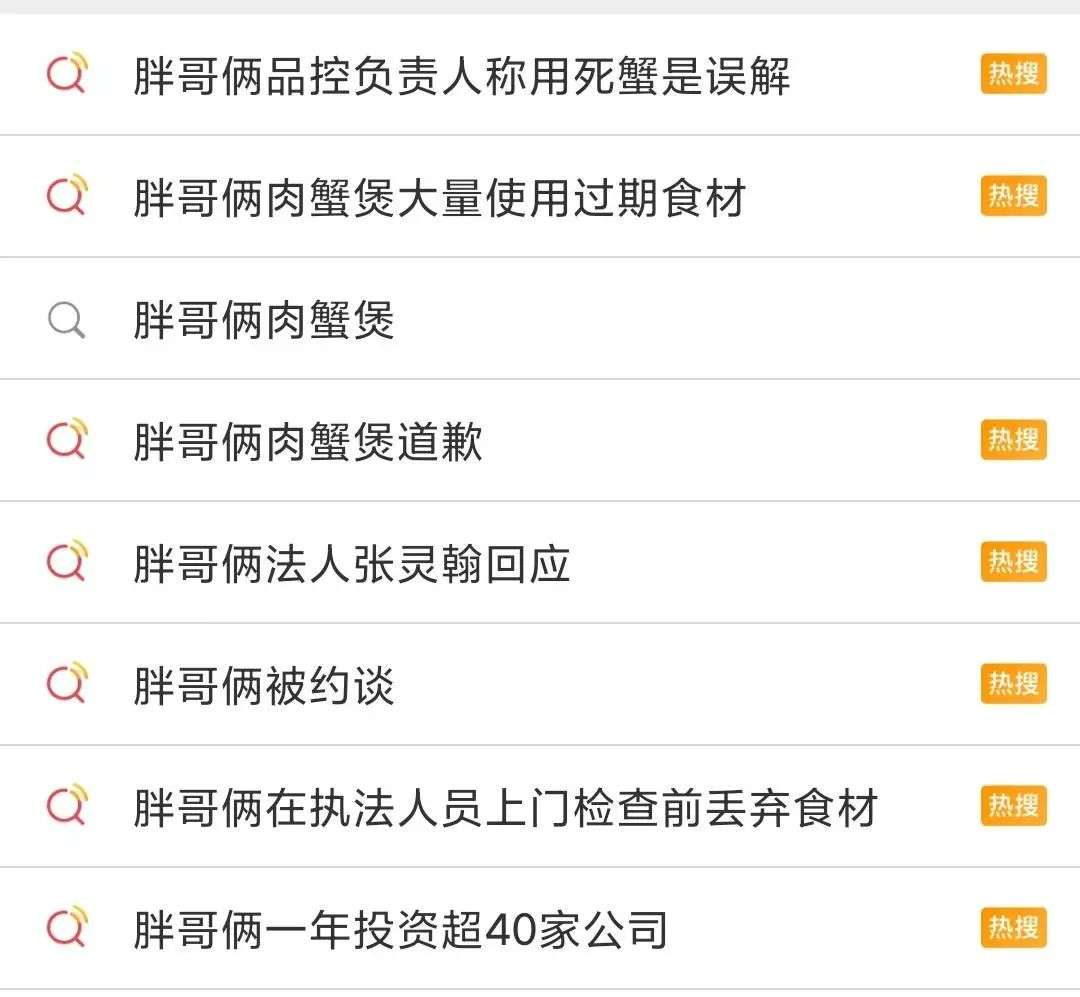The width and height of the screenshot is (1080, 997).
Task: View hot search 胖哥俩一年投资超40家公司
Action: click(x=400, y=930)
